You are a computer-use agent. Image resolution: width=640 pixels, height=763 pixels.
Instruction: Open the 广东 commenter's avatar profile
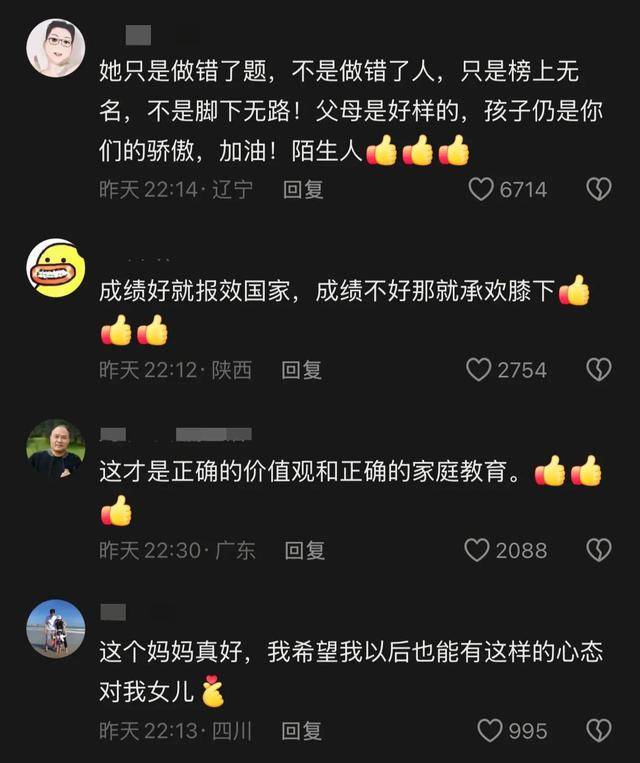tap(55, 449)
